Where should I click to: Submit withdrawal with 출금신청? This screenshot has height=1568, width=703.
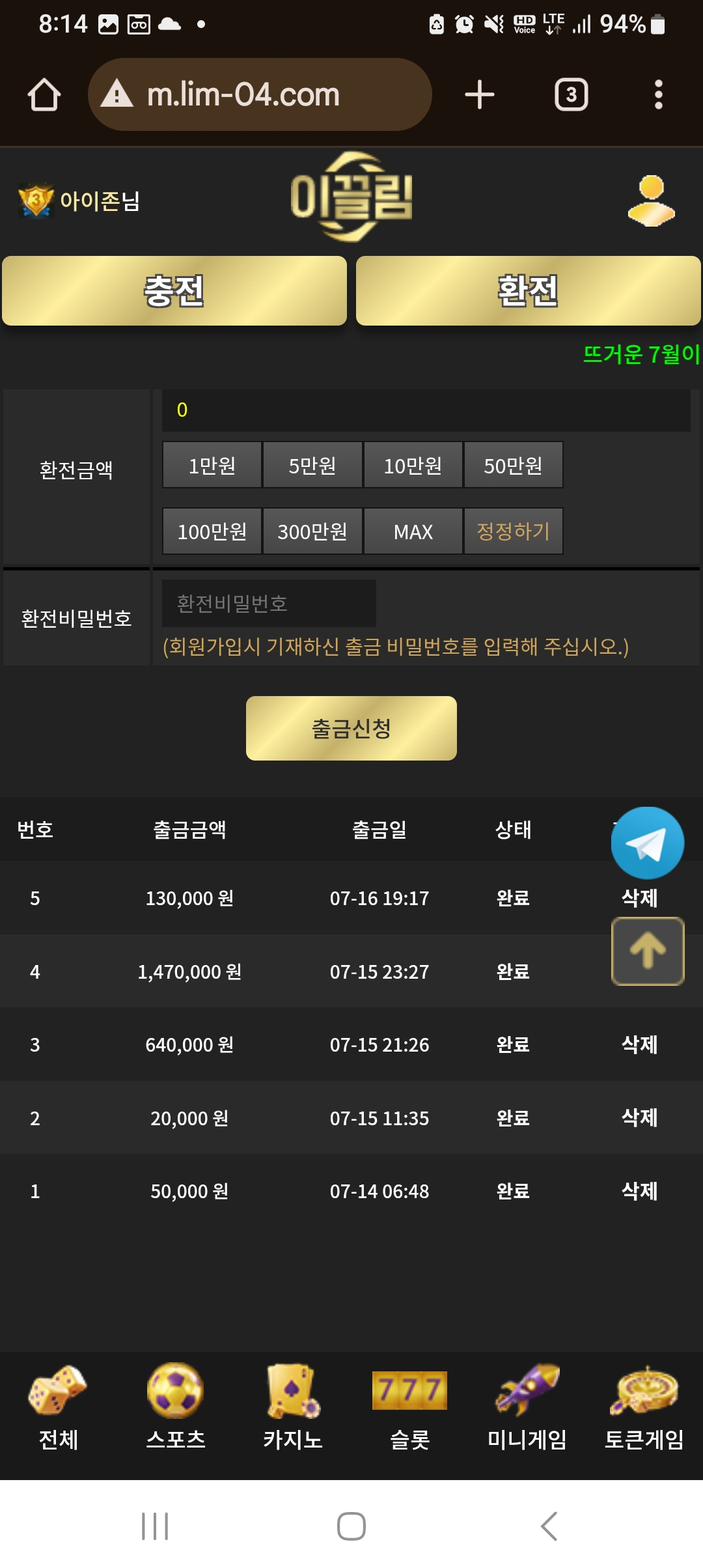[351, 728]
